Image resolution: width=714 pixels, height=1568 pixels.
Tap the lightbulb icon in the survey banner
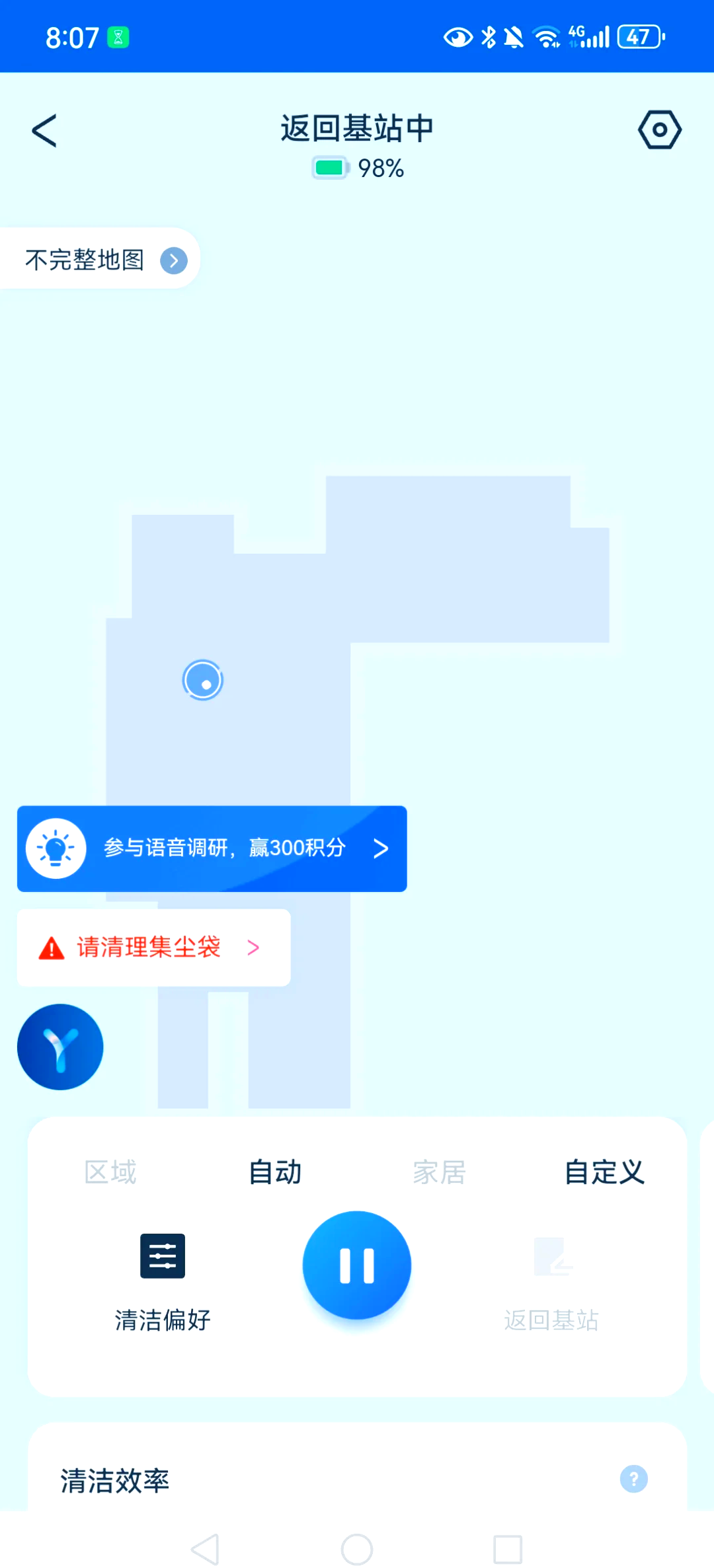pos(56,848)
